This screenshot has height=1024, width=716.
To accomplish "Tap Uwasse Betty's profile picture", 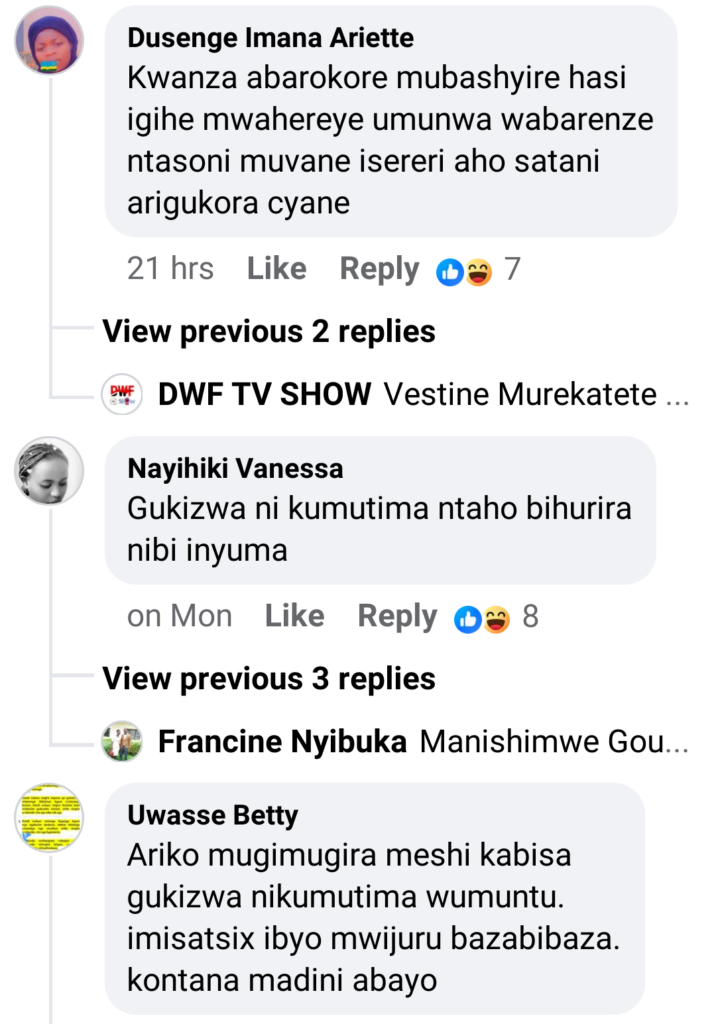I will click(x=49, y=817).
